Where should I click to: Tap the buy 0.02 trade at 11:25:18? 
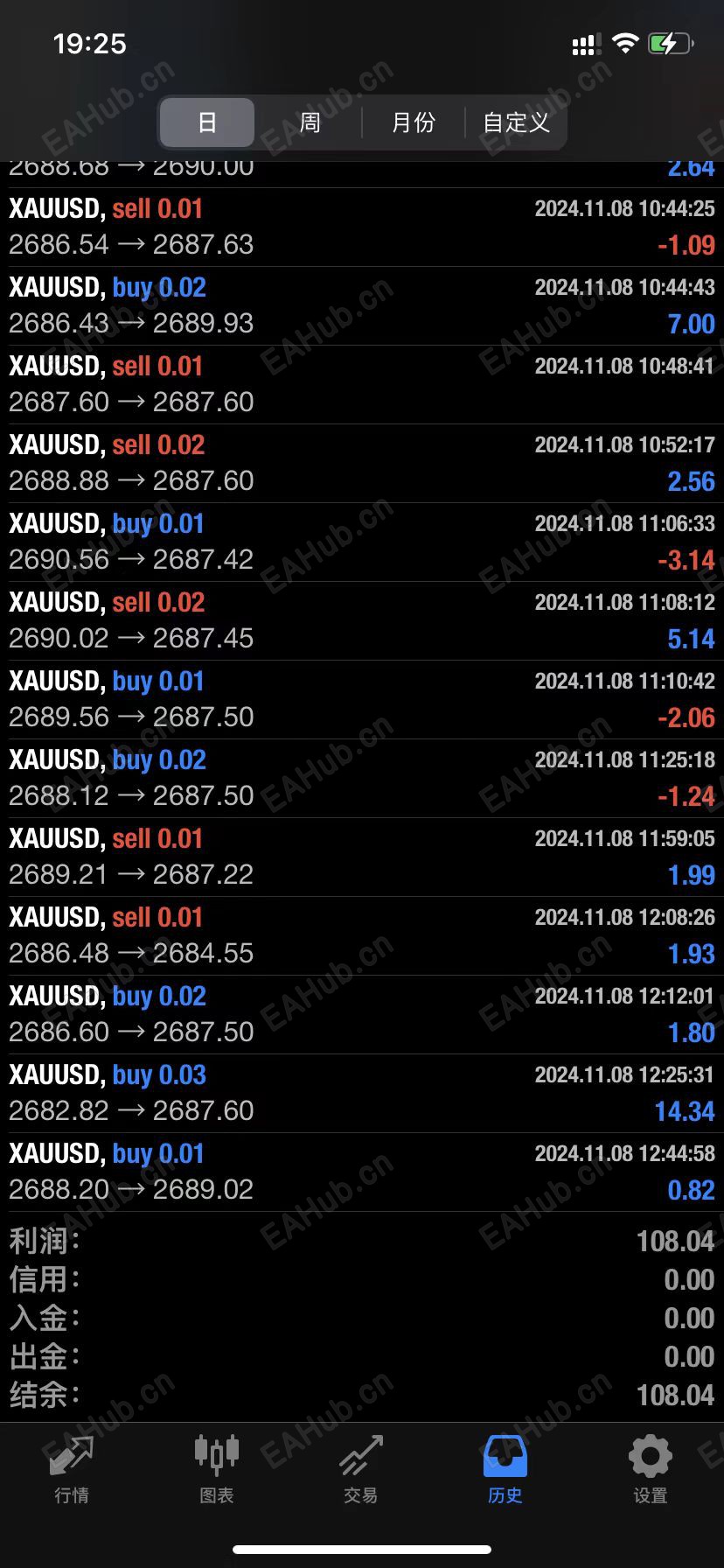coord(362,779)
